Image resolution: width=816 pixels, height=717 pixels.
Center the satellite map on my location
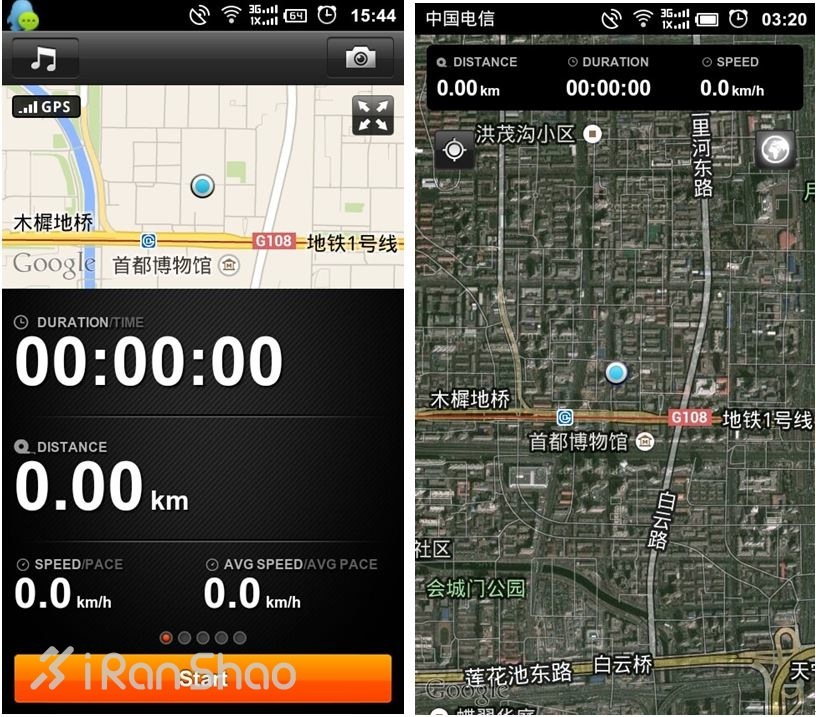[454, 150]
